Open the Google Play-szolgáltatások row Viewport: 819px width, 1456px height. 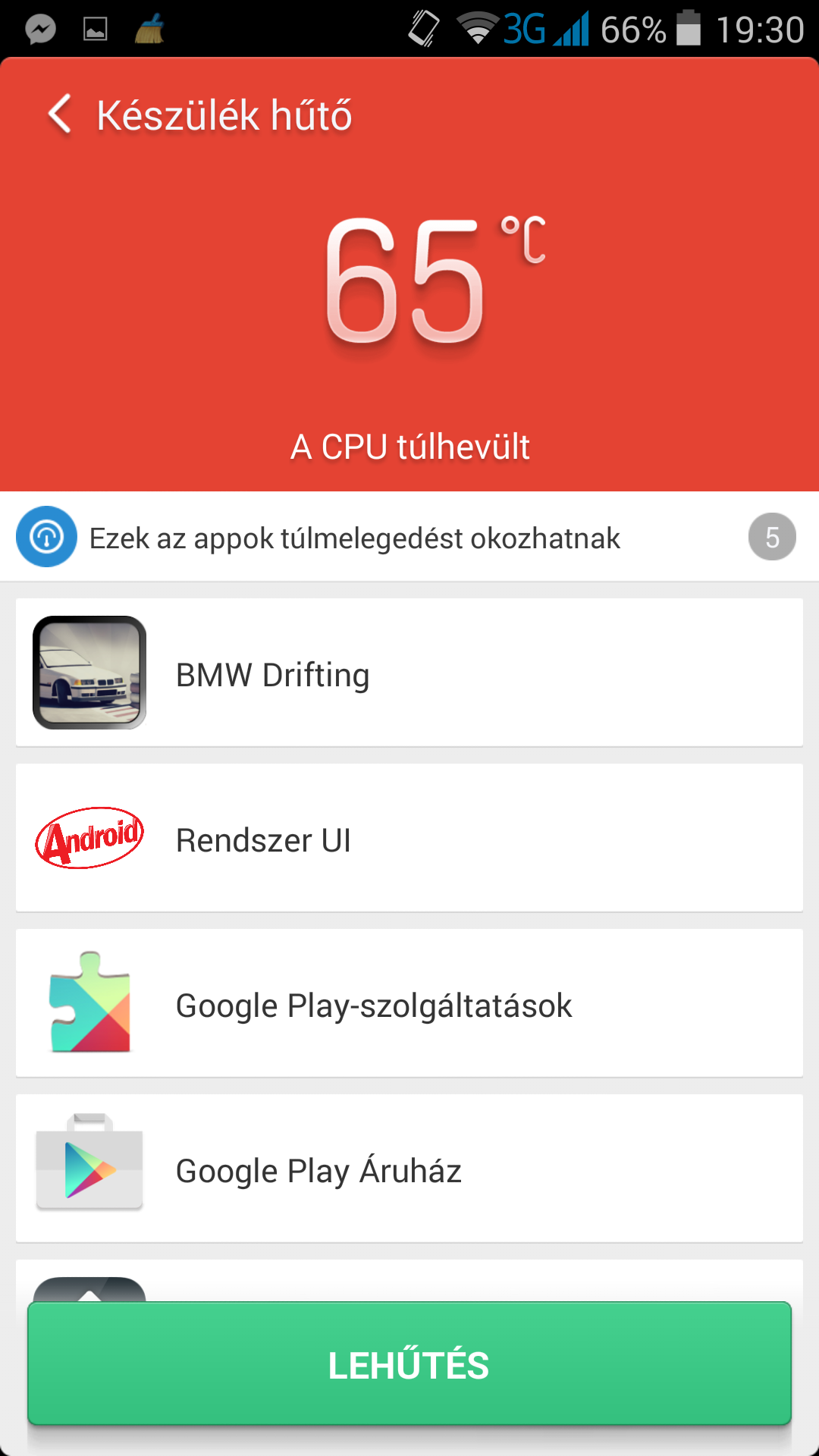coord(409,1003)
